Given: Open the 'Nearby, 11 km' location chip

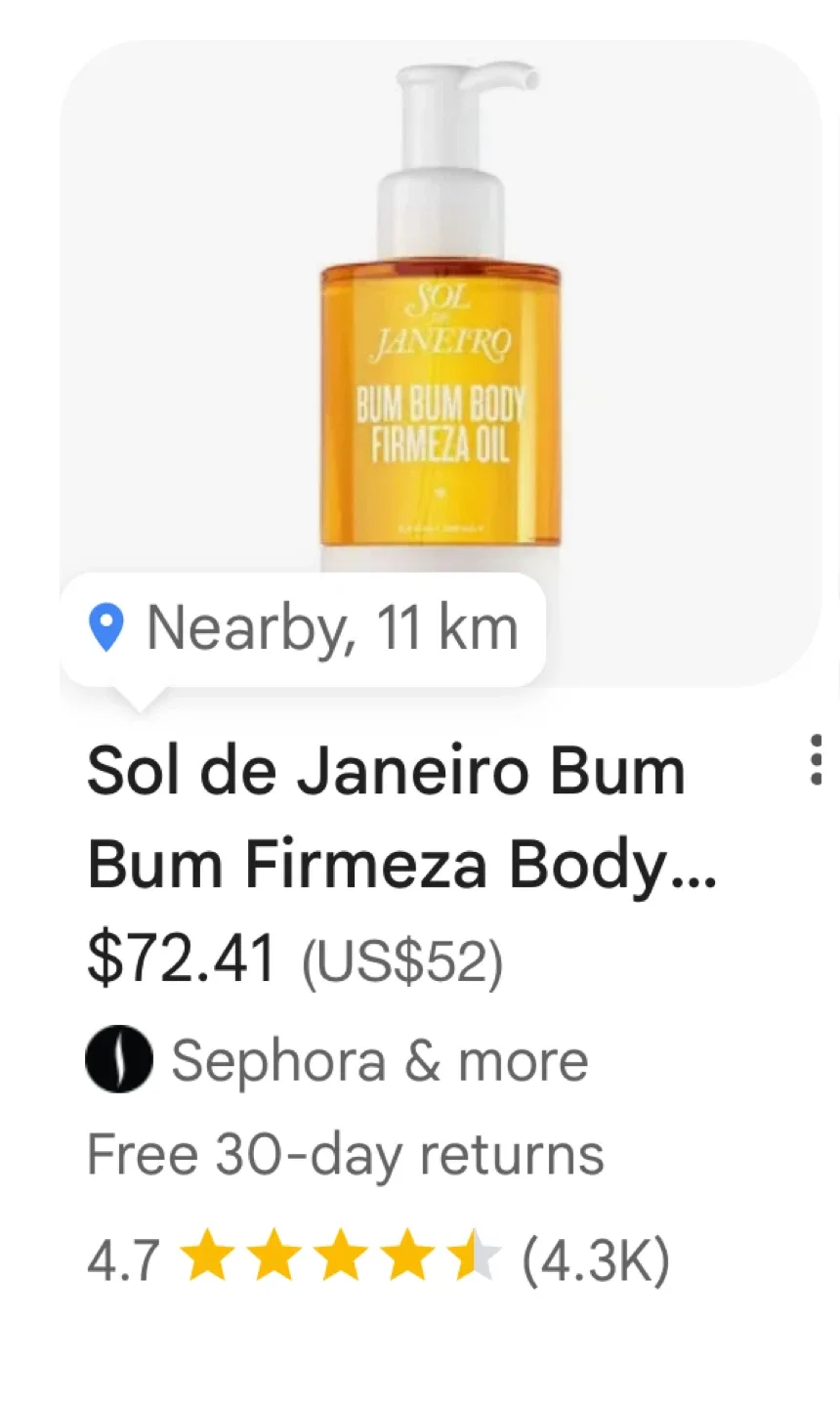Looking at the screenshot, I should click(305, 628).
